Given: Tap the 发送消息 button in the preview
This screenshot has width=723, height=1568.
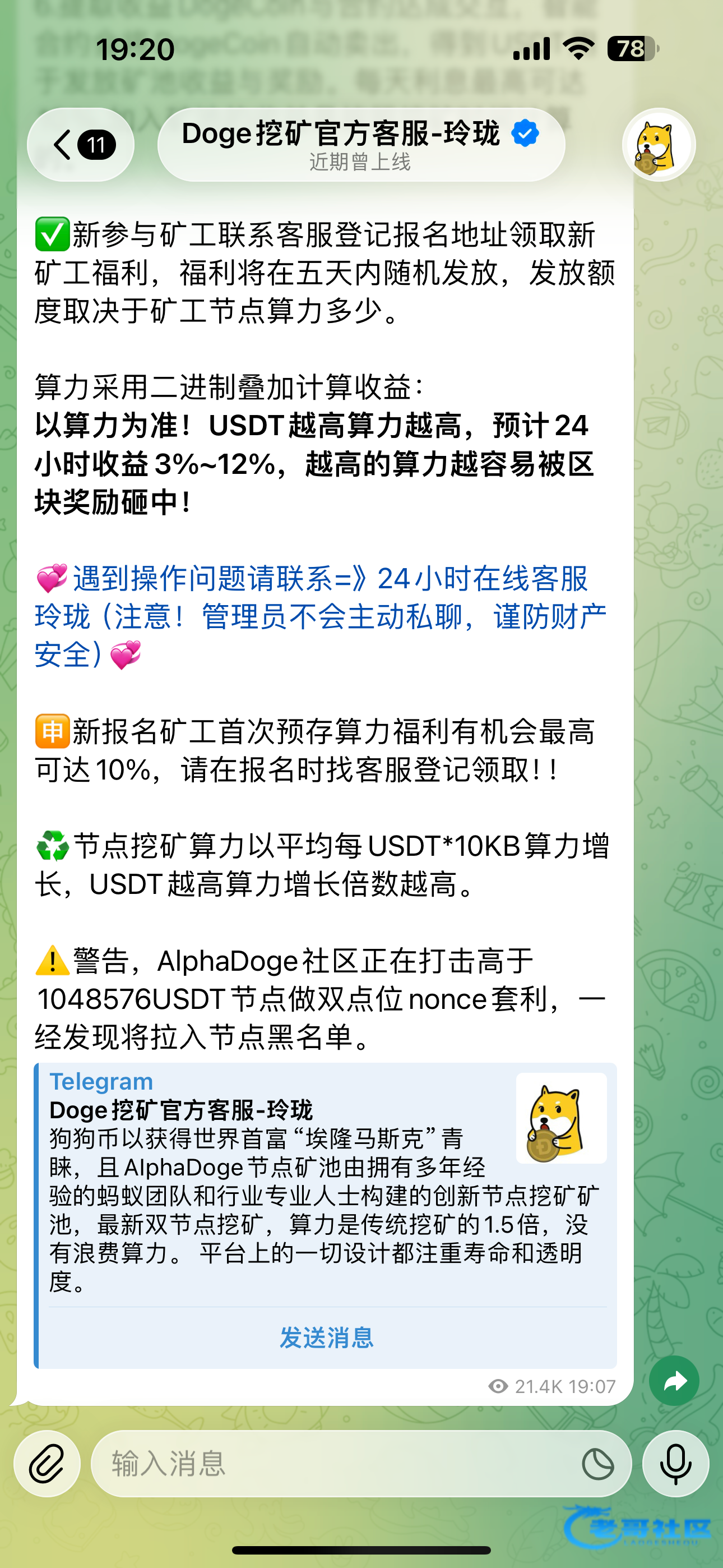Looking at the screenshot, I should pyautogui.click(x=327, y=1338).
